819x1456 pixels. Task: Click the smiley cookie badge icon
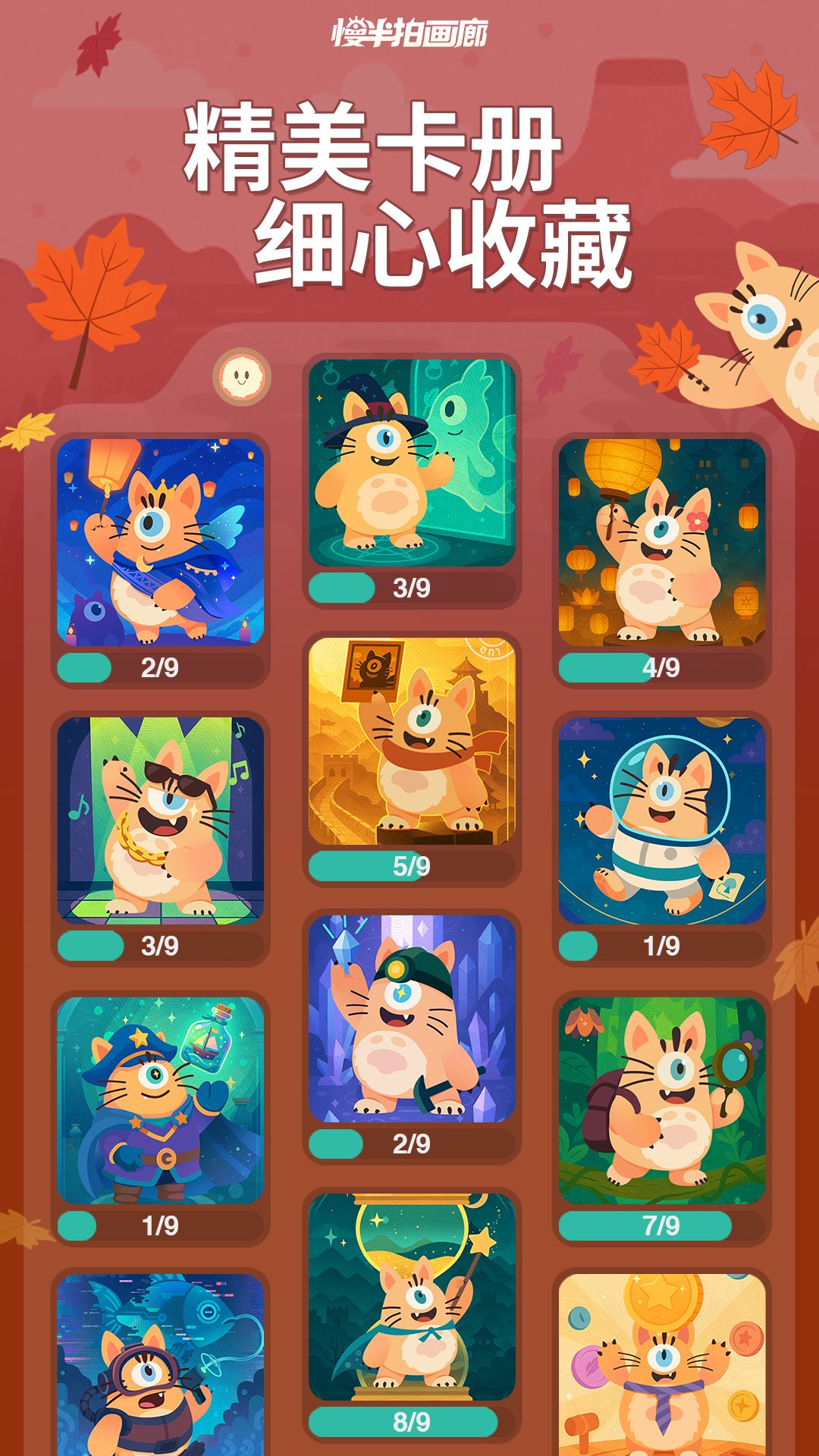[x=241, y=377]
